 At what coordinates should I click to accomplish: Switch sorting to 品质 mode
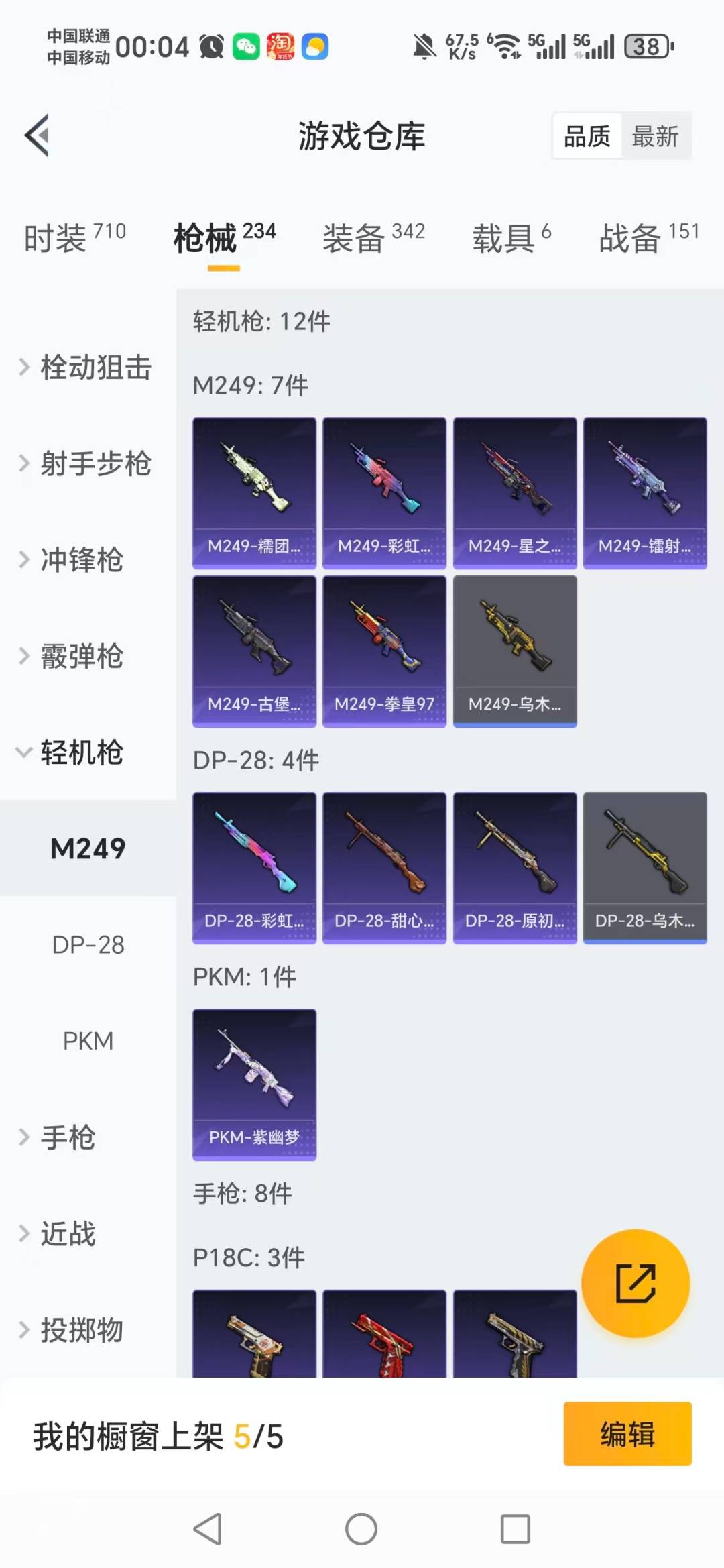coord(586,135)
